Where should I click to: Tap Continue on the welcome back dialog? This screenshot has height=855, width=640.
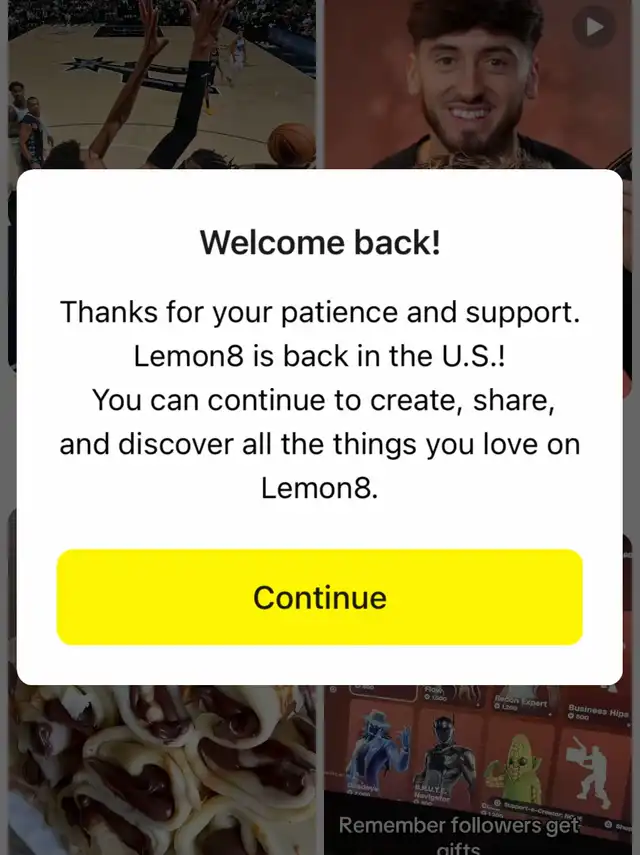tap(319, 597)
